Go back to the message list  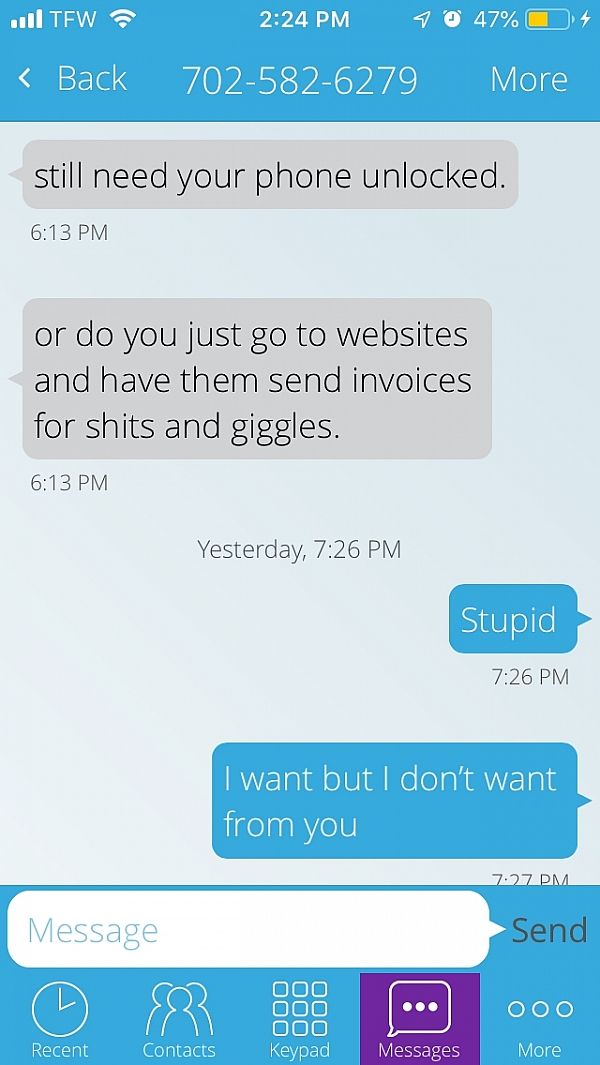coord(72,79)
